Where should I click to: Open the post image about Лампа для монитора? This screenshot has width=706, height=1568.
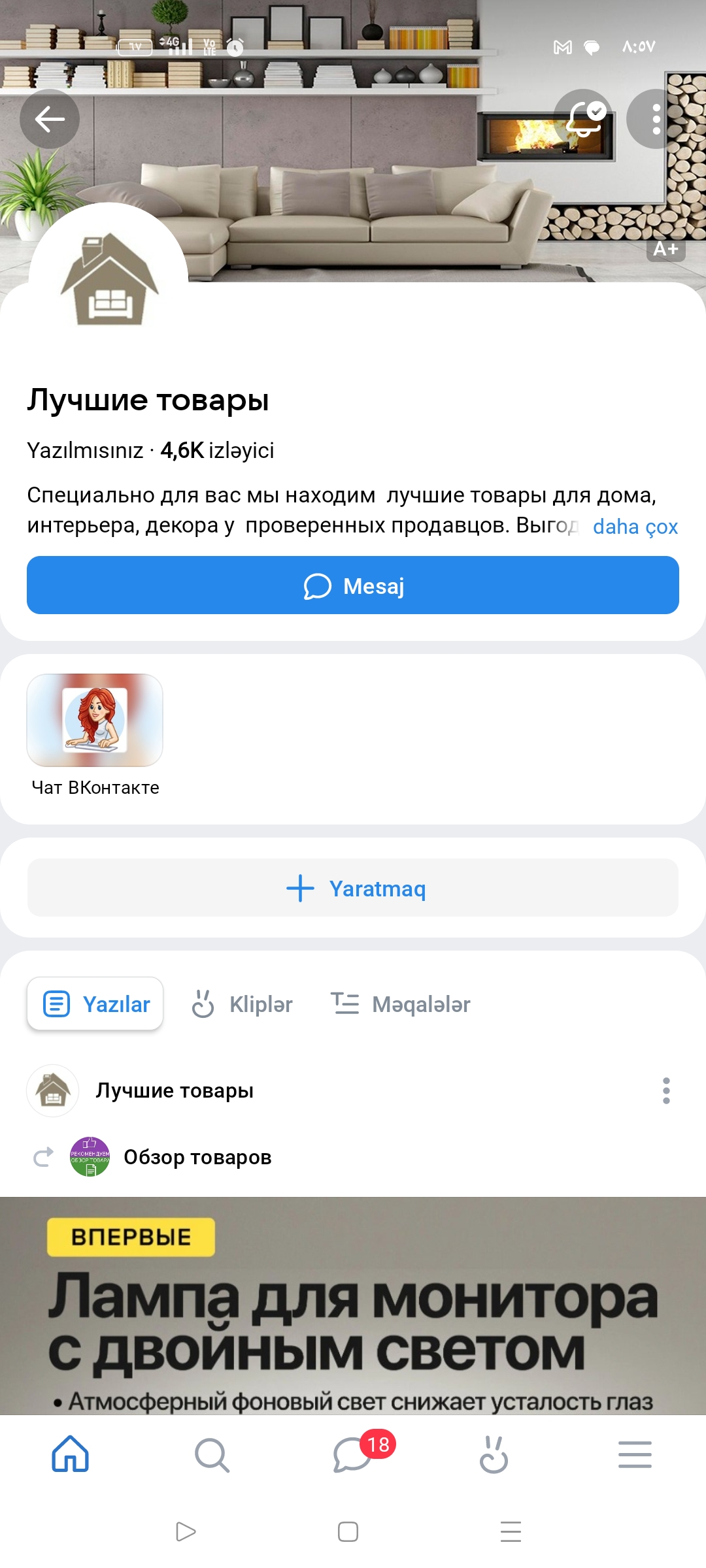(353, 1305)
